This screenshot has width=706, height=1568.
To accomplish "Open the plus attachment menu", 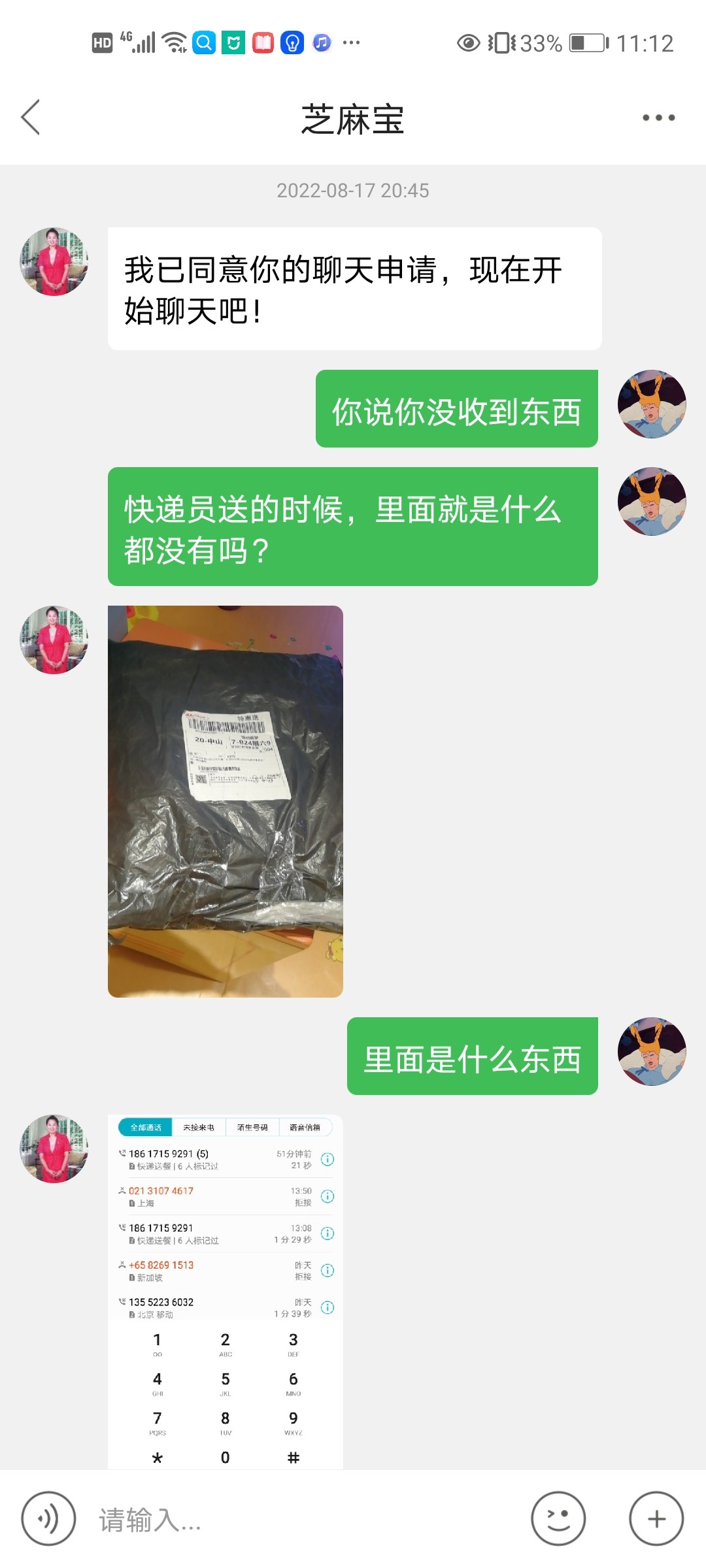I will (x=656, y=1519).
